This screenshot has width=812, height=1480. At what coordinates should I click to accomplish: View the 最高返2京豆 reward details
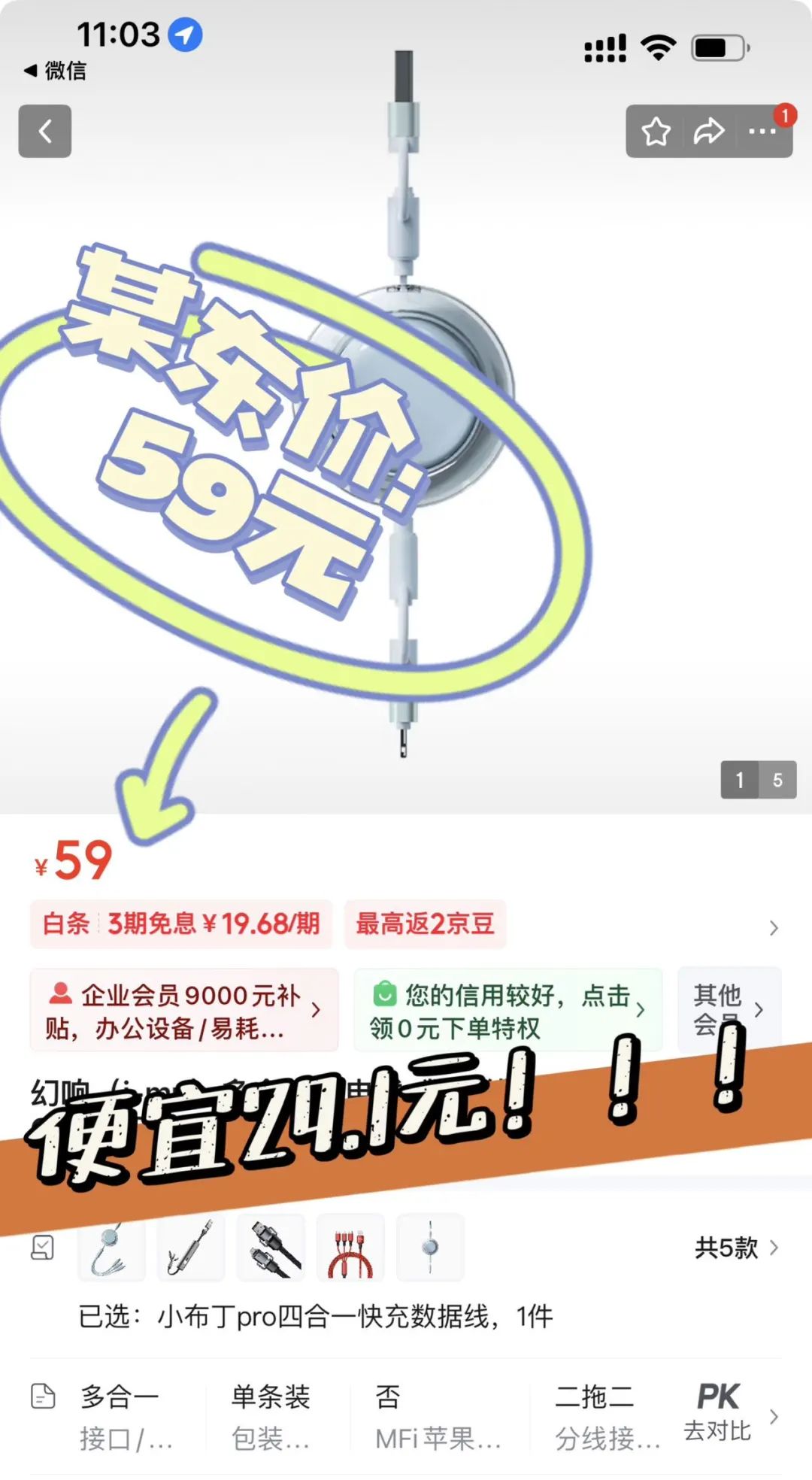pos(426,923)
